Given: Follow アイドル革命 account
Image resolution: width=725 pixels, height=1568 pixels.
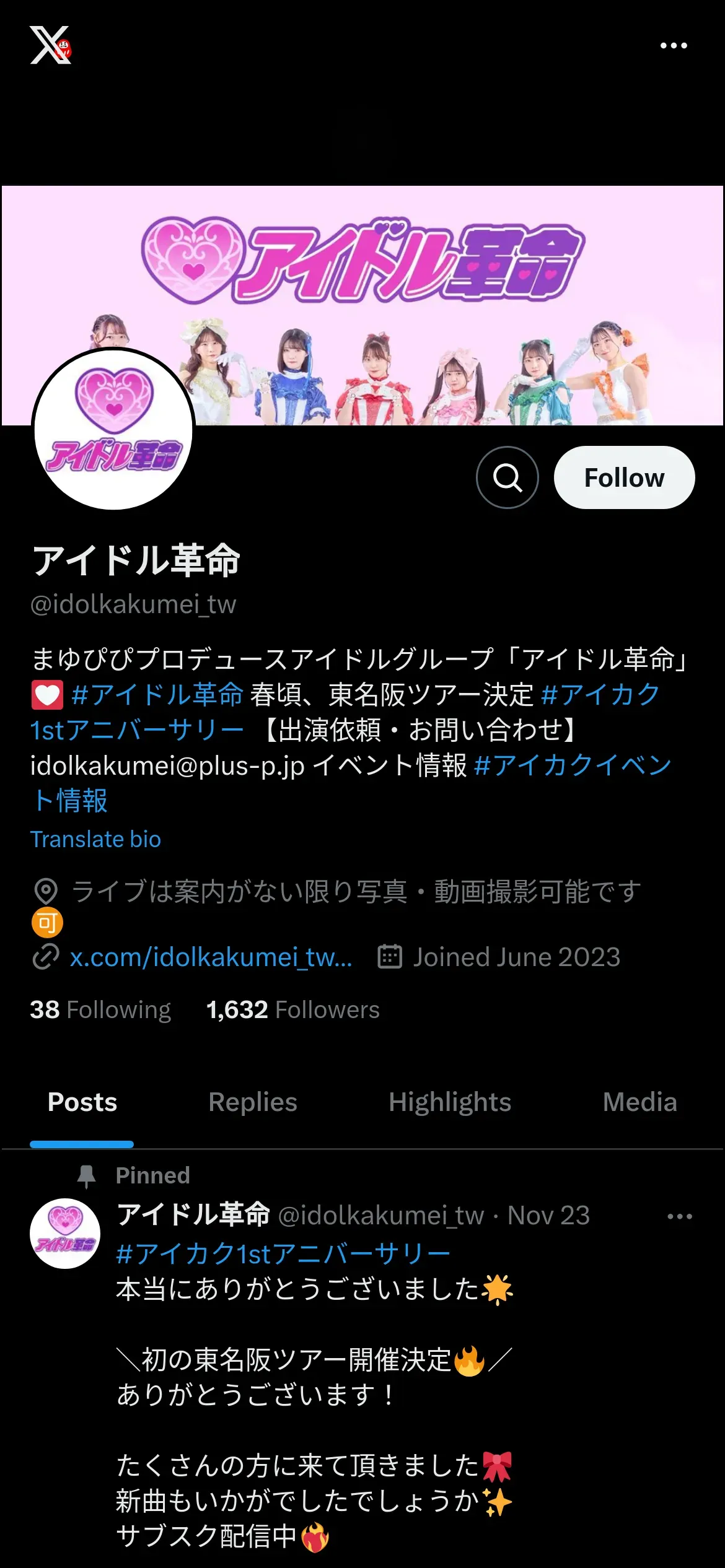Looking at the screenshot, I should point(624,477).
